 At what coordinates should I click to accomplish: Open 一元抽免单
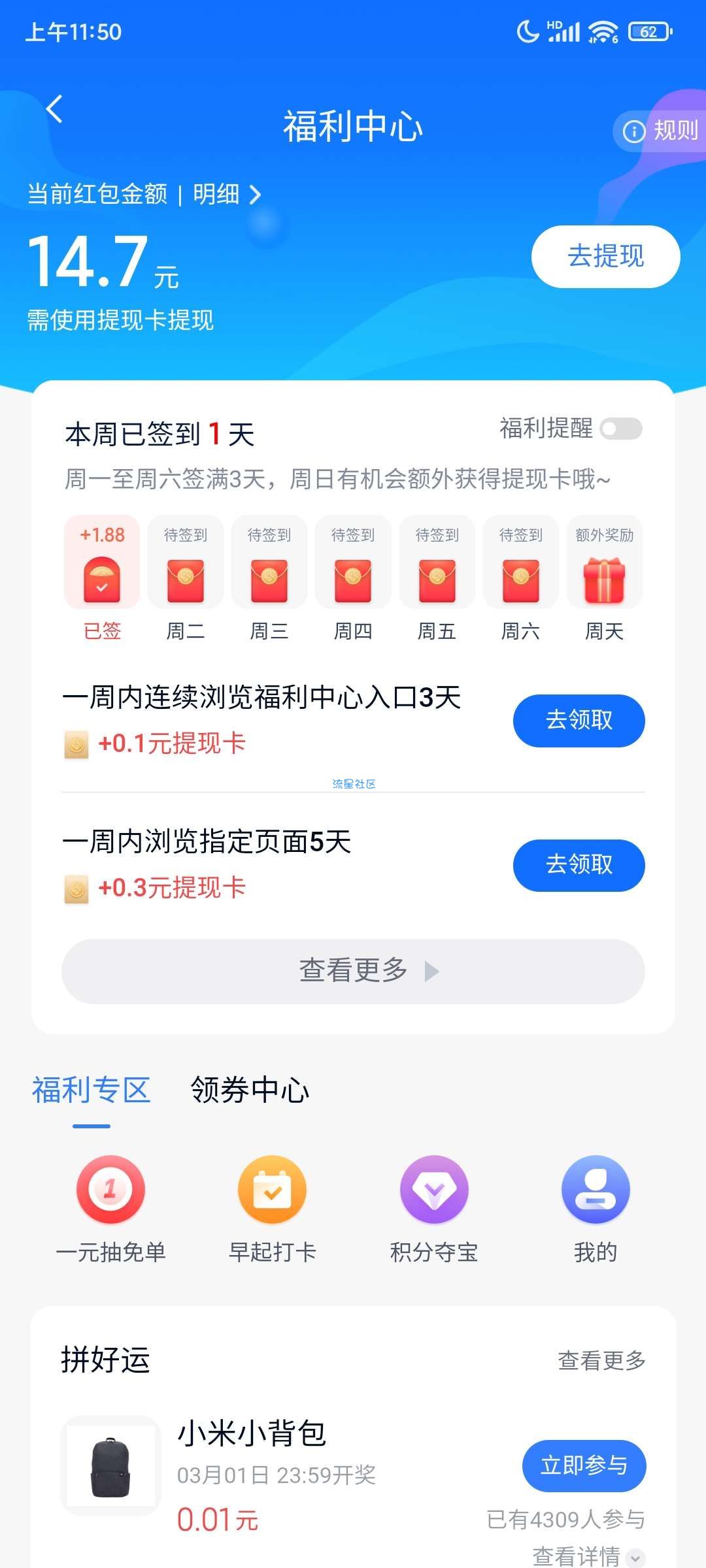pyautogui.click(x=110, y=1190)
